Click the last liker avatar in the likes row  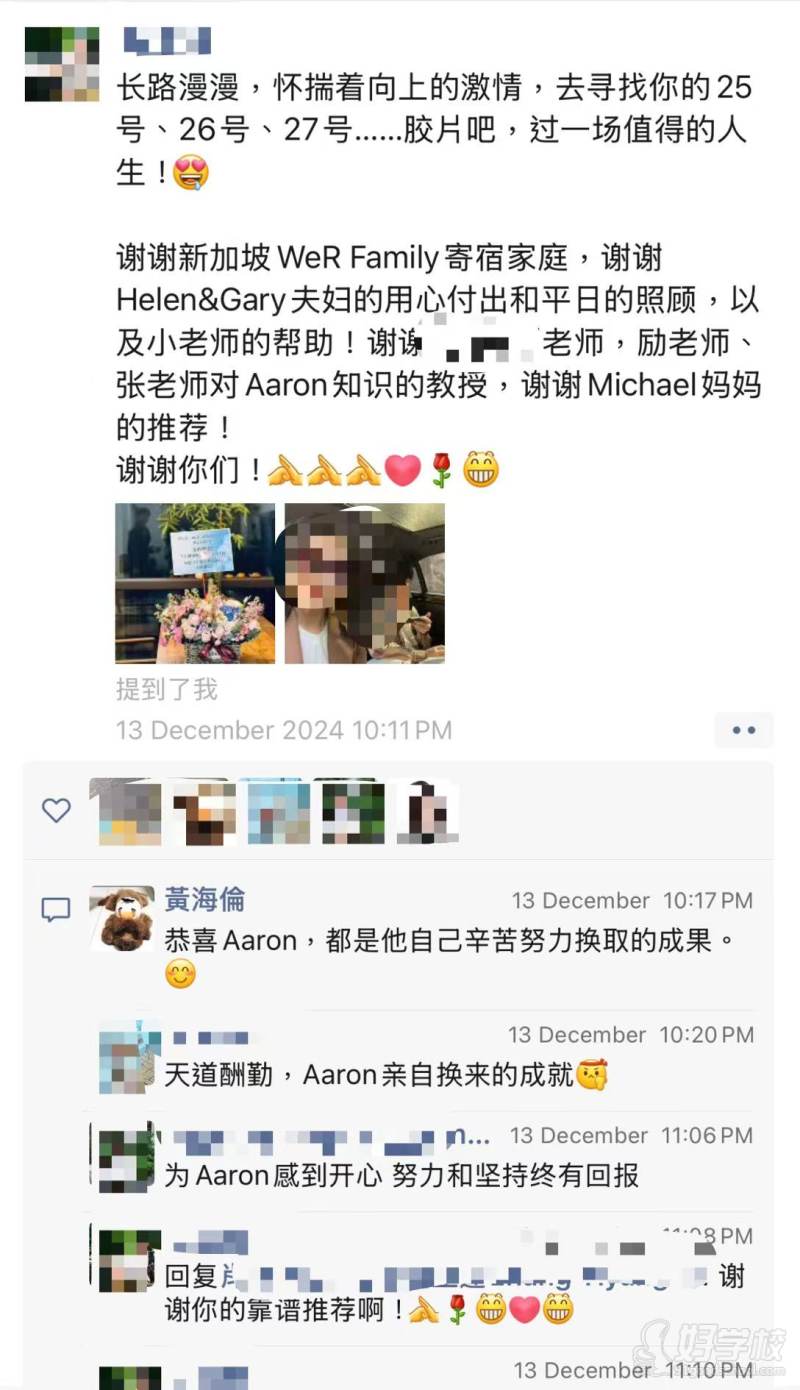click(x=427, y=812)
